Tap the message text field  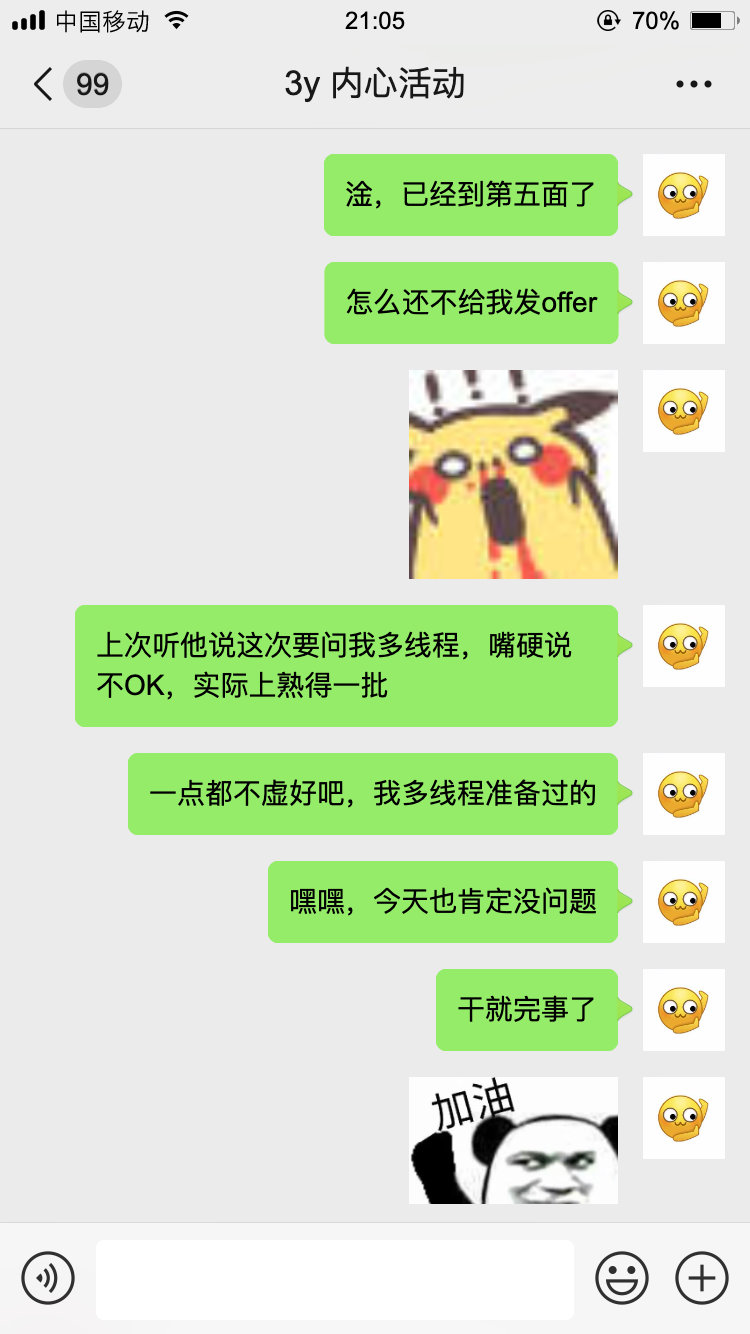click(335, 1279)
